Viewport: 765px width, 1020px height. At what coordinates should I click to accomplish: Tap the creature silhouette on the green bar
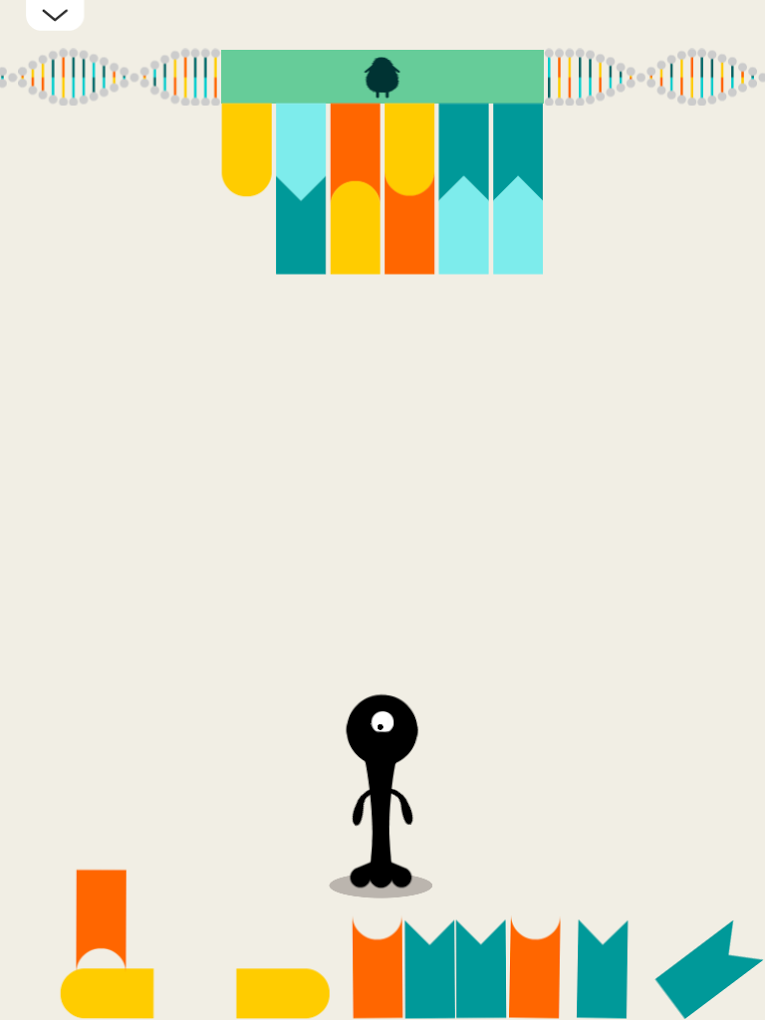pyautogui.click(x=382, y=77)
